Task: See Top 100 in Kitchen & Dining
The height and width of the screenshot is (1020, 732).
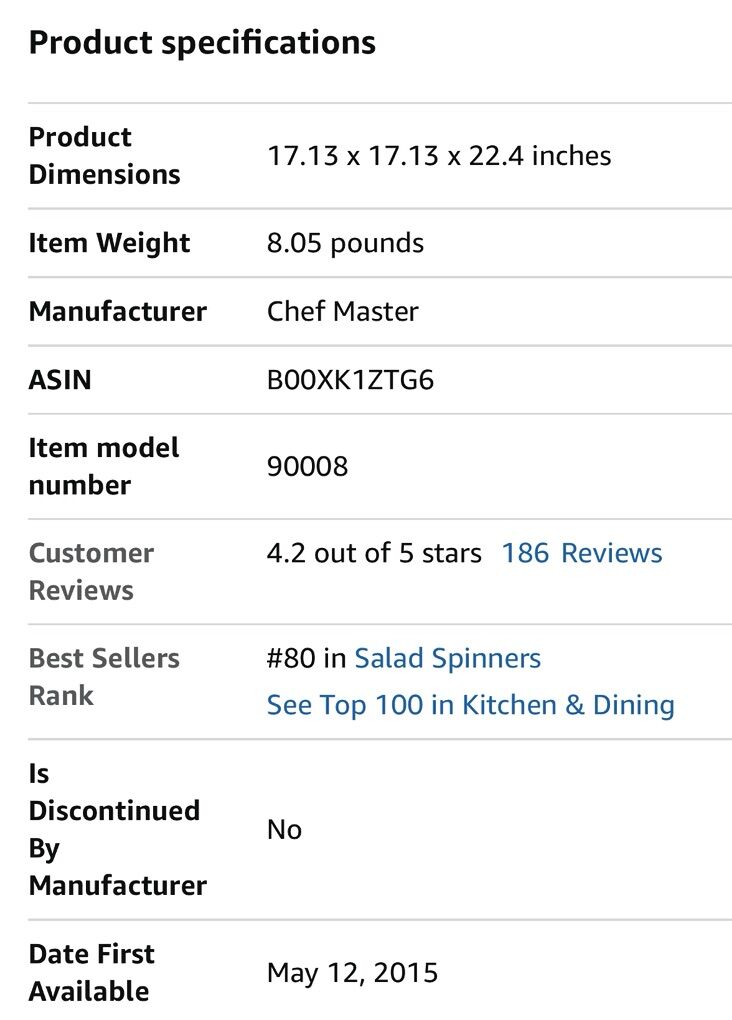Action: coord(470,705)
